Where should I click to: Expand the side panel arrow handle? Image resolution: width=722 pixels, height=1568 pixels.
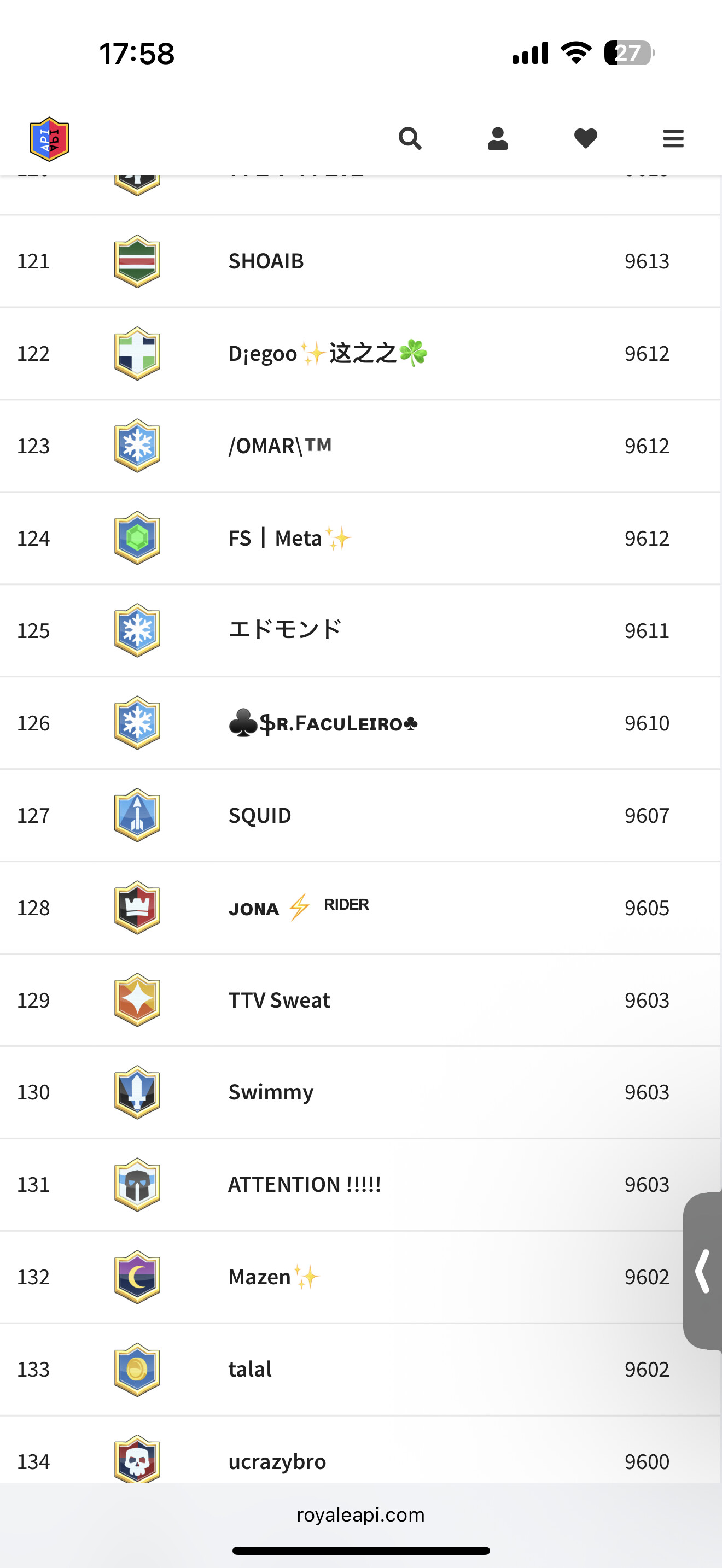(x=702, y=1271)
